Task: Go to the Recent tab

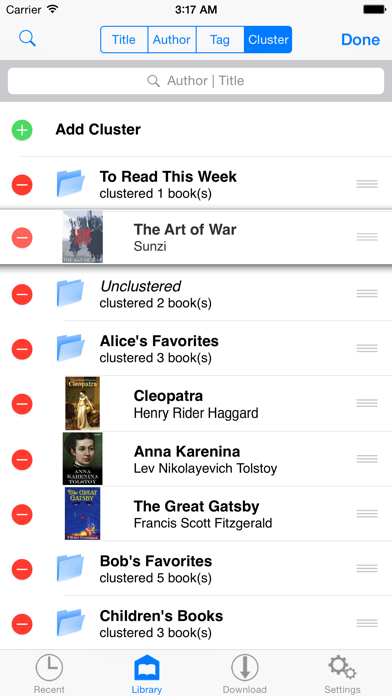Action: click(49, 674)
